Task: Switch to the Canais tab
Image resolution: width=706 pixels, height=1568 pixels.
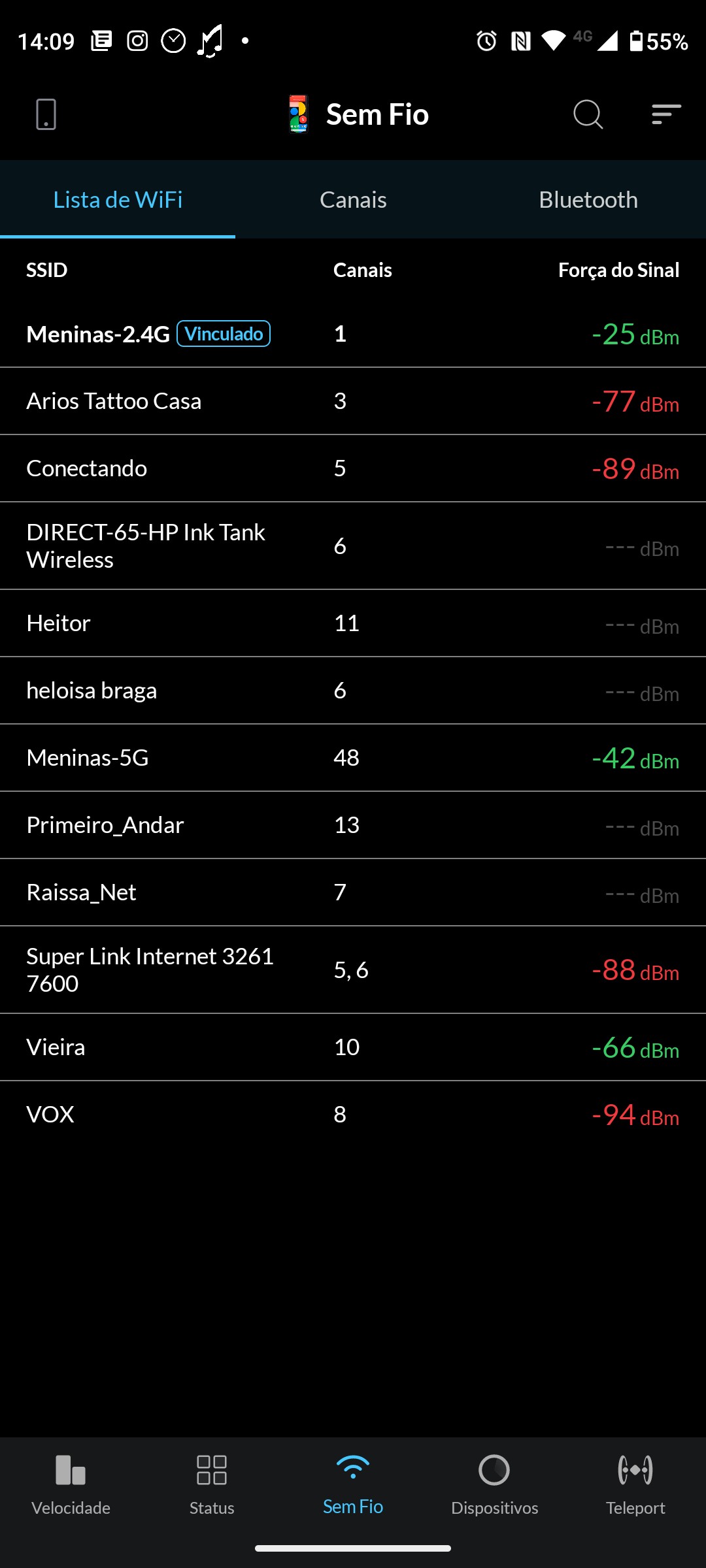Action: [353, 200]
